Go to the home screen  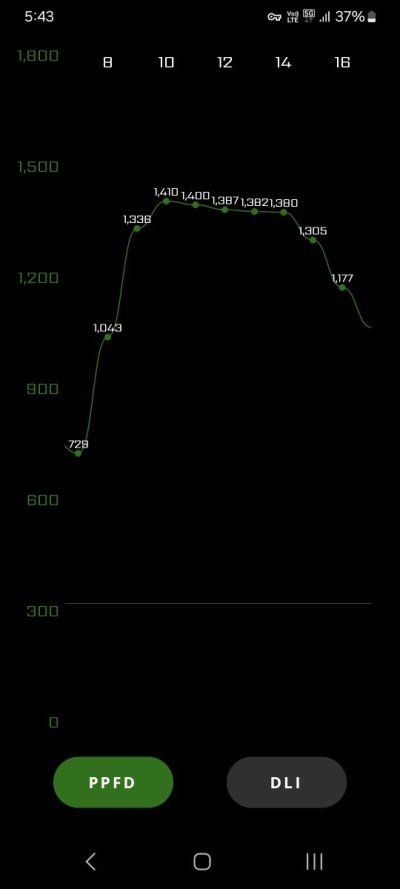tap(202, 861)
